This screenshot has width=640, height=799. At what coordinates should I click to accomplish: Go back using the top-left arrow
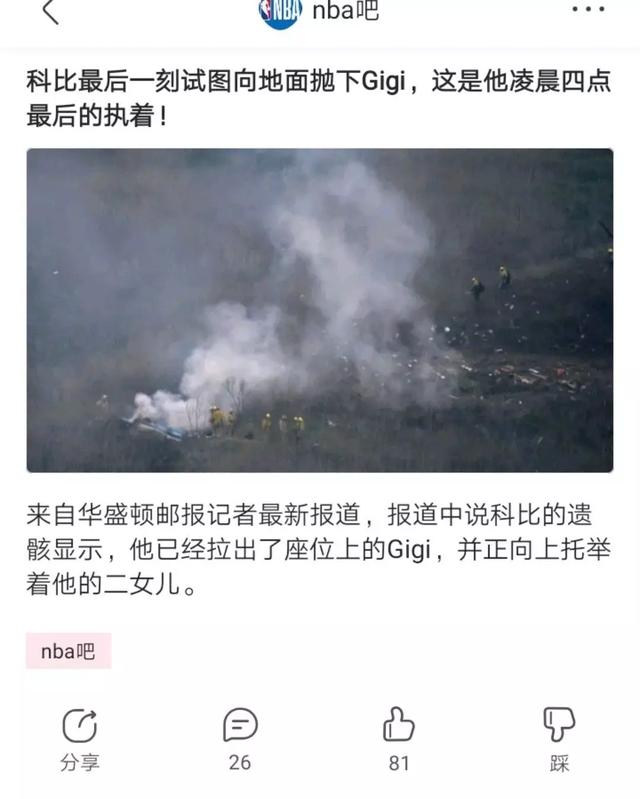click(50, 13)
